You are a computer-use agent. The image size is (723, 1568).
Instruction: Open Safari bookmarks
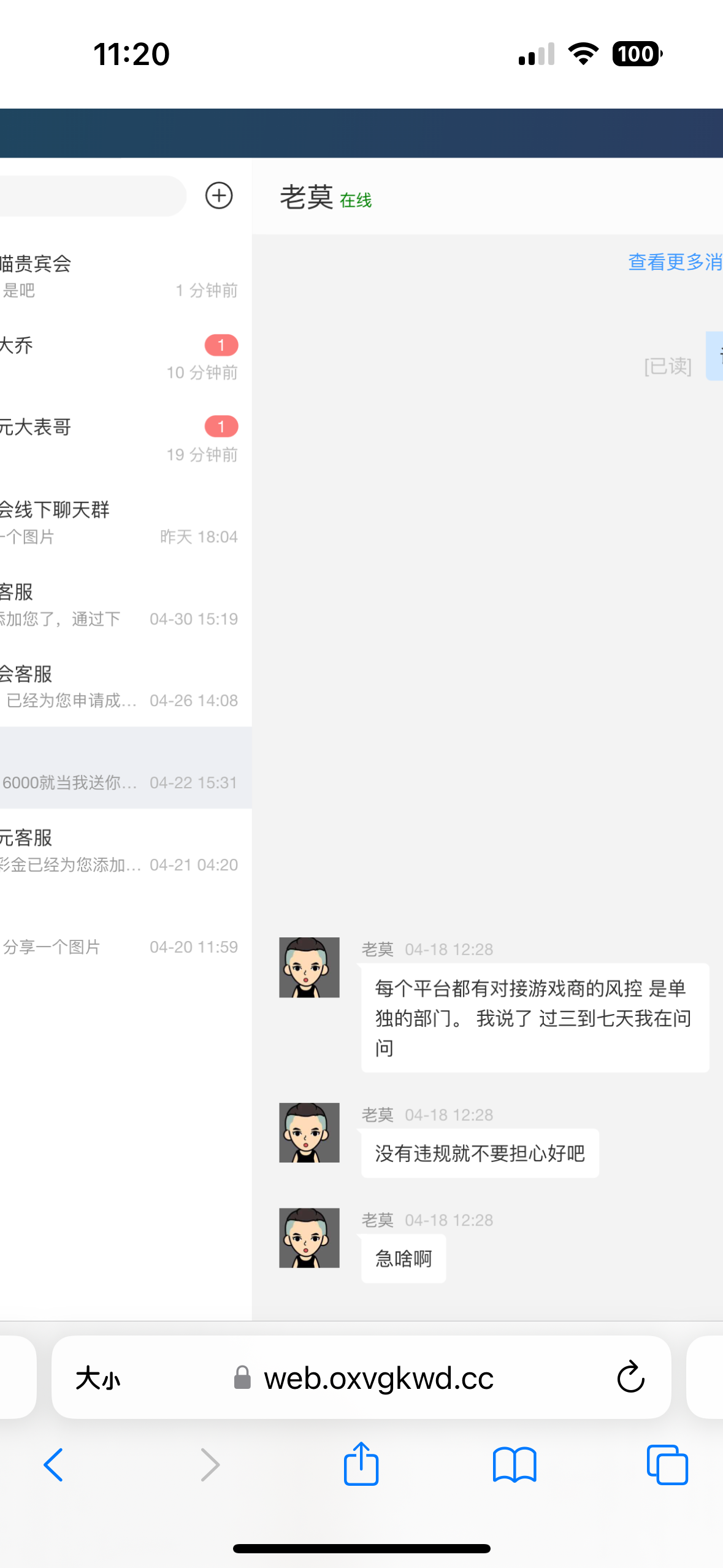point(514,1465)
